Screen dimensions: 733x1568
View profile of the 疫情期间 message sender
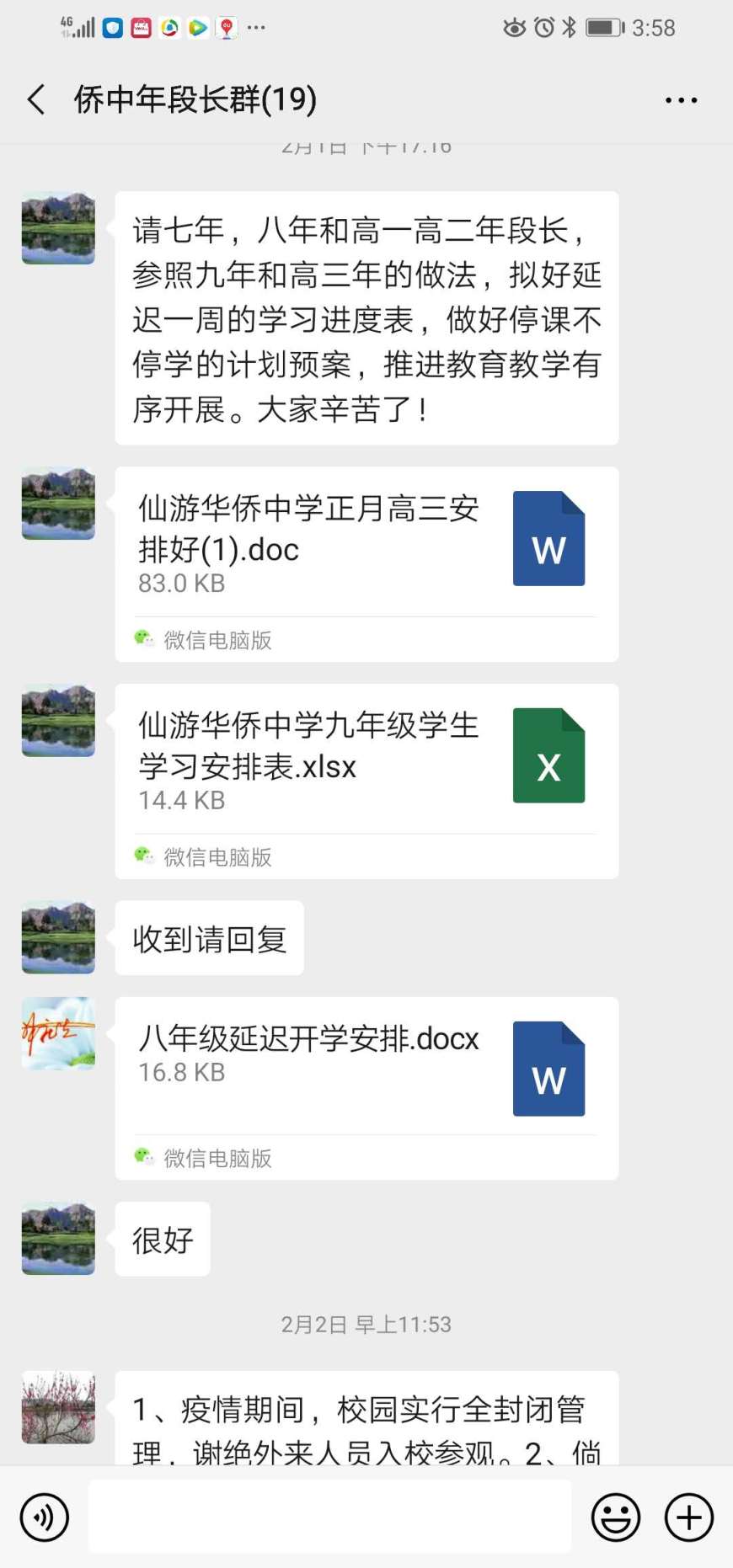click(58, 1406)
